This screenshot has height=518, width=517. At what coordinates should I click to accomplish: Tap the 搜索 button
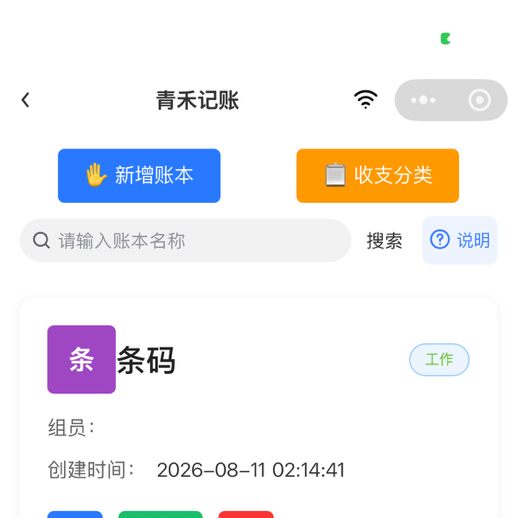(x=384, y=241)
